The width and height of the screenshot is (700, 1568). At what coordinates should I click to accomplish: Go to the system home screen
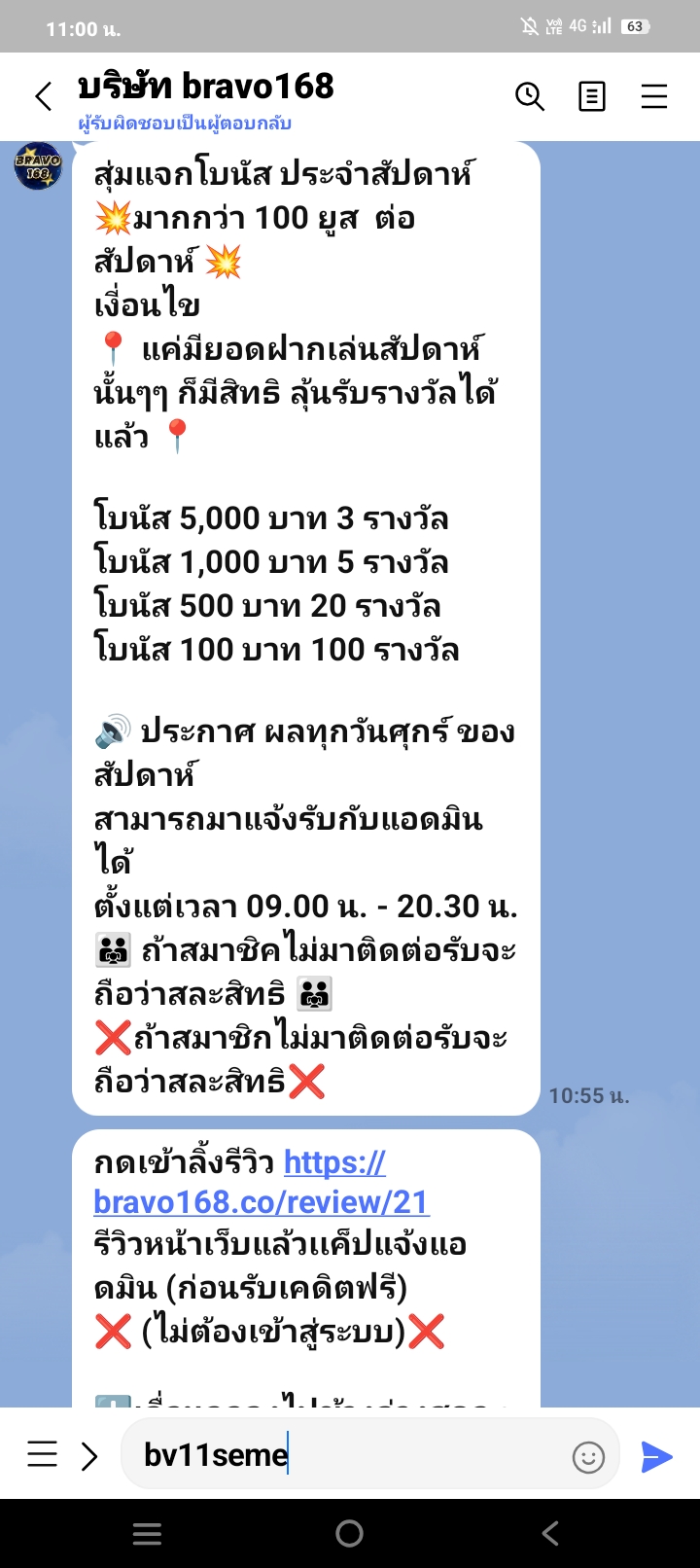pos(349,1534)
